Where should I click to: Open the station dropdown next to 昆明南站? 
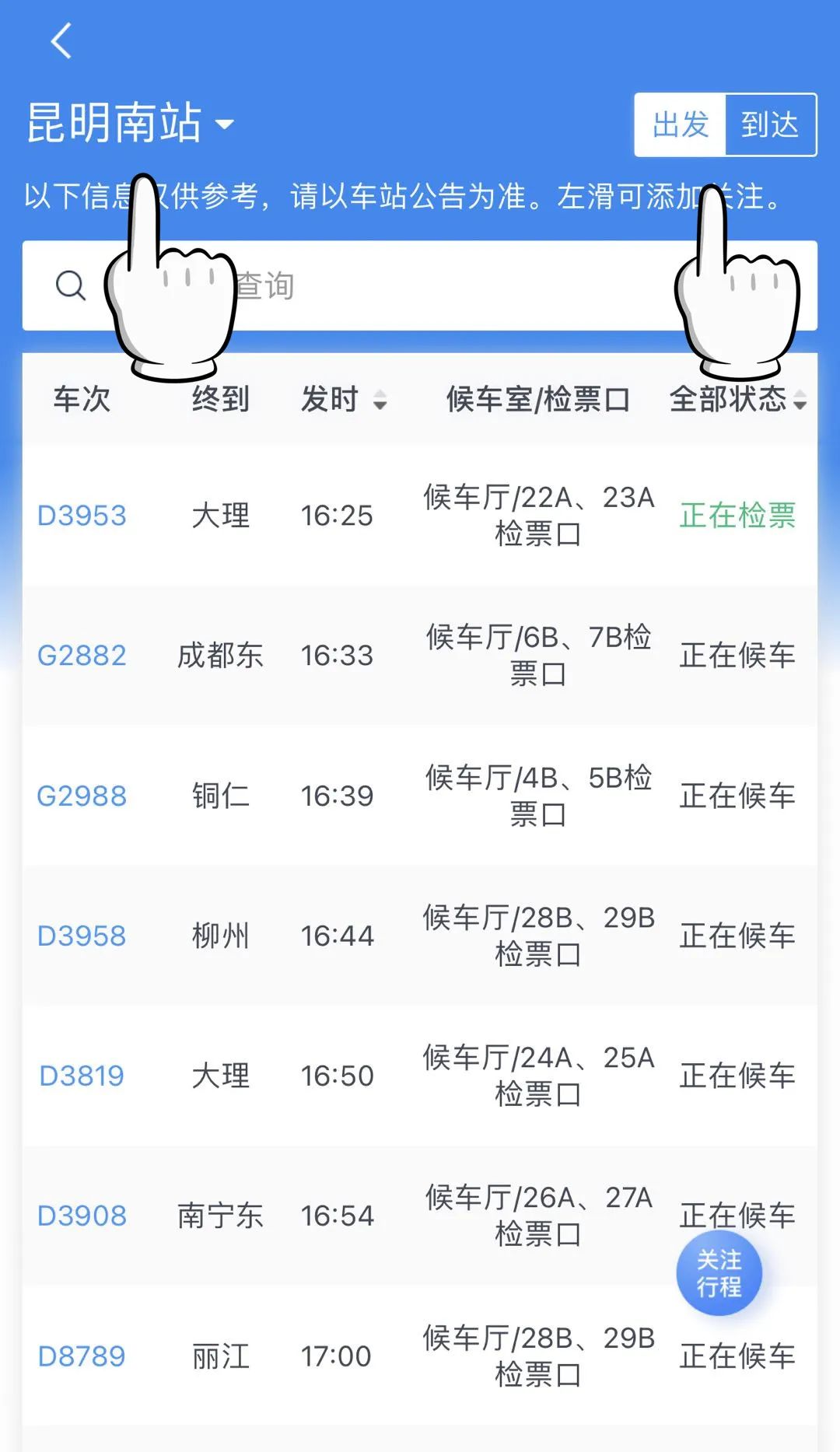click(x=226, y=123)
